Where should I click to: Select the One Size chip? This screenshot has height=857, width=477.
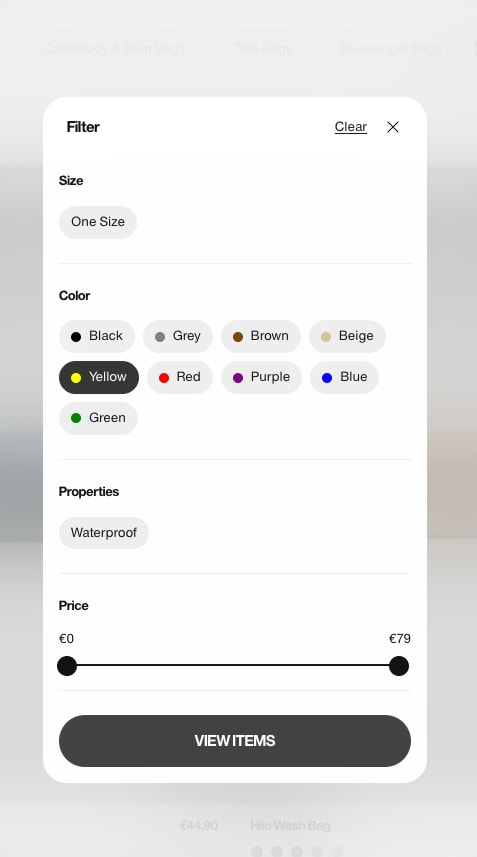click(x=98, y=222)
